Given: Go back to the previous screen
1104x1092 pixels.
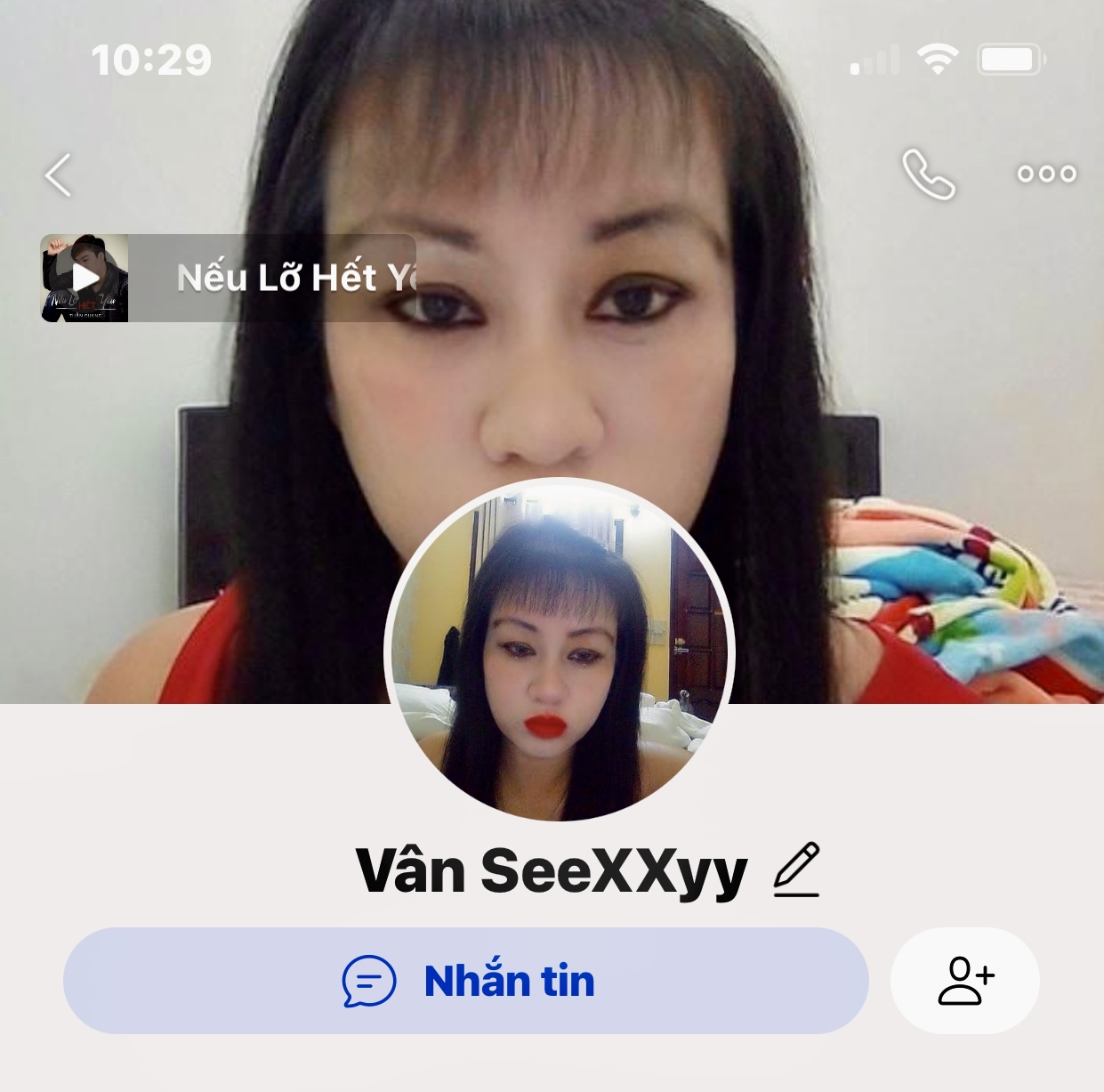Looking at the screenshot, I should (59, 174).
